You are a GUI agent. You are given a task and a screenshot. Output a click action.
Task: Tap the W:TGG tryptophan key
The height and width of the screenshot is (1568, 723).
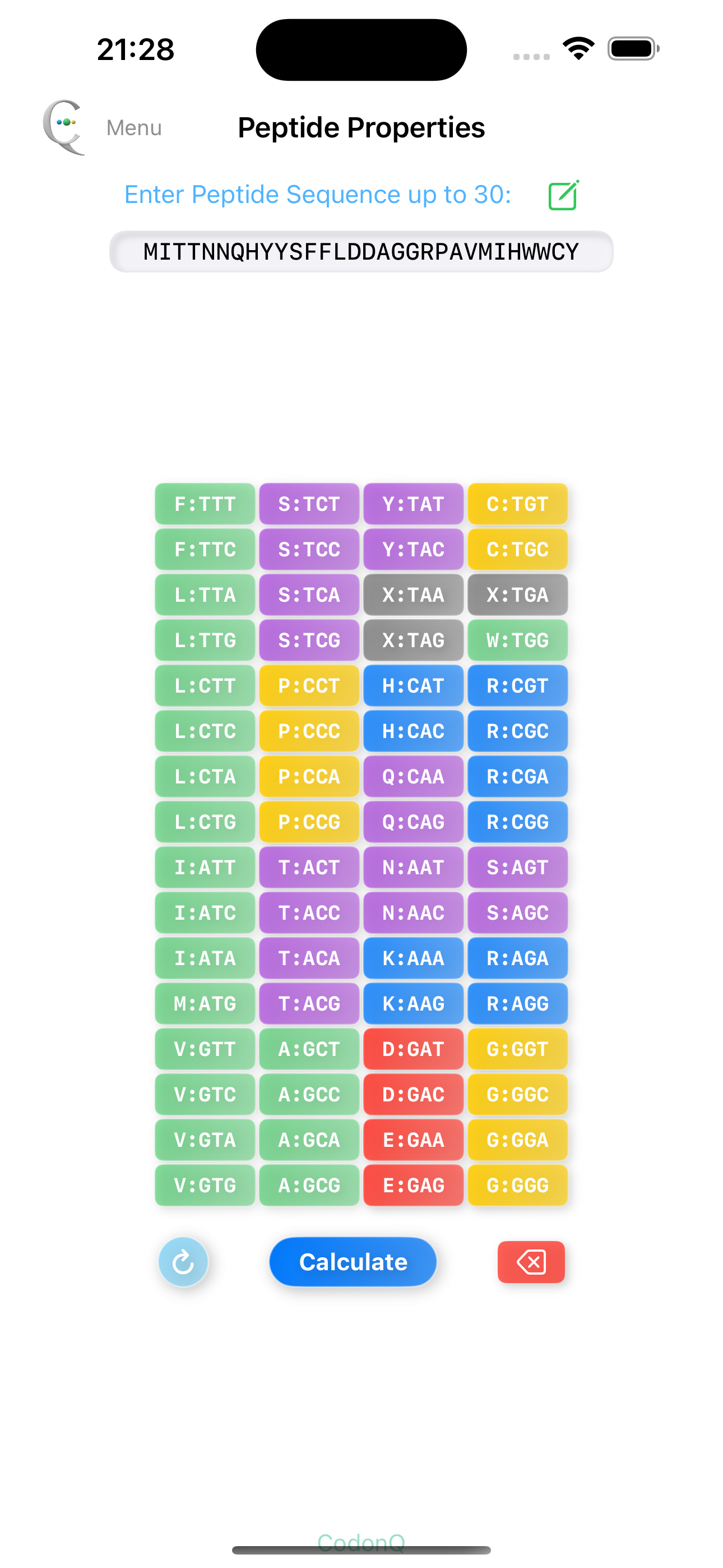[x=517, y=640]
